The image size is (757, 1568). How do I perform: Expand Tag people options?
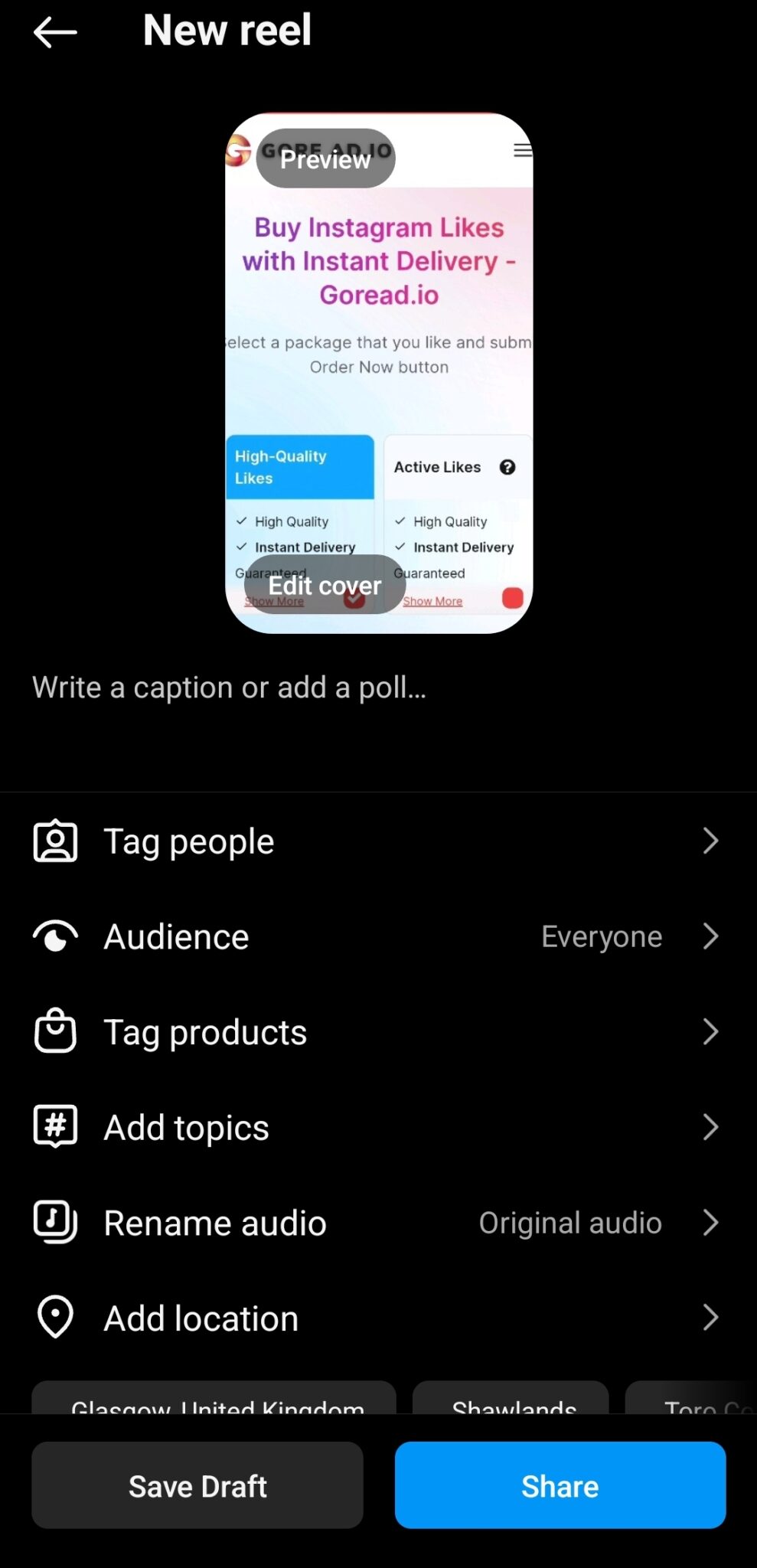coord(711,840)
